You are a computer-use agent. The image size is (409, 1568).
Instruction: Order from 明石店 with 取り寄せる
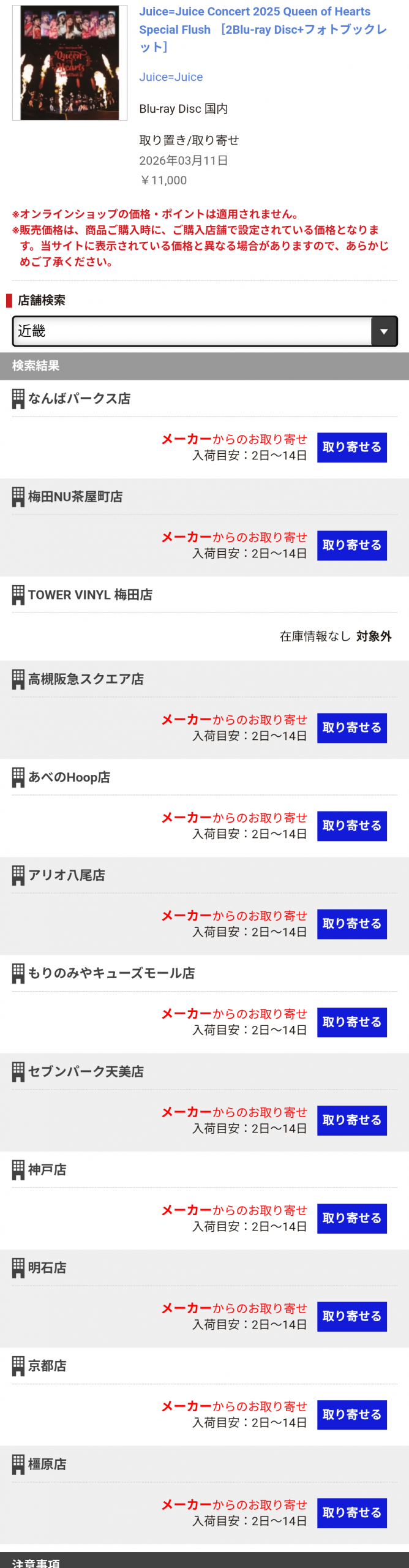351,1316
